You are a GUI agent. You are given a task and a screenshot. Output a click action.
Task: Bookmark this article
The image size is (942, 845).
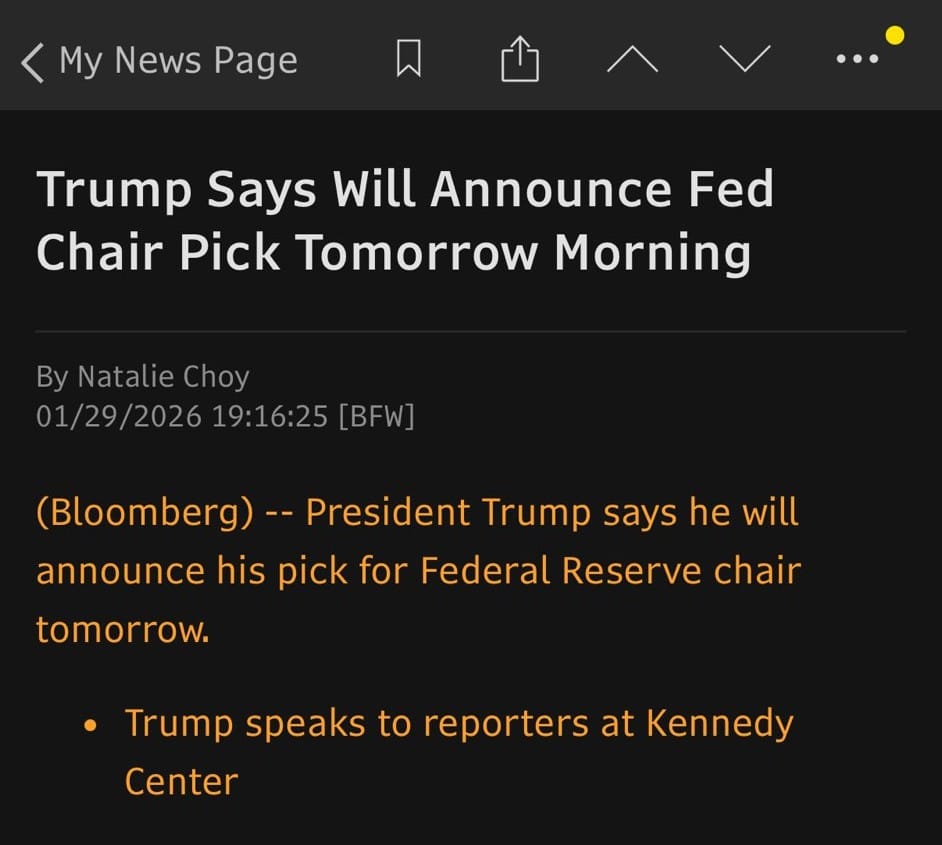[x=408, y=61]
